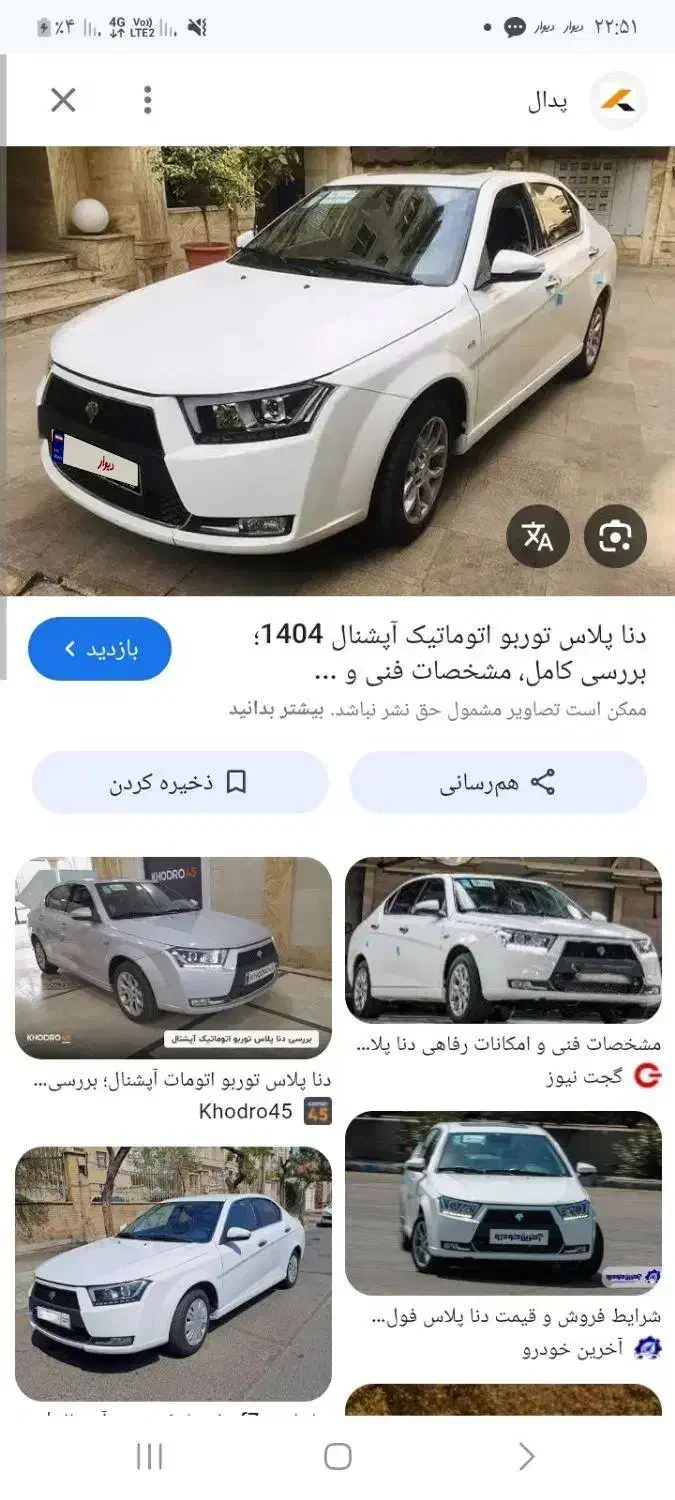Open the گجت نیوز related image
This screenshot has width=675, height=1500.
coord(503,939)
